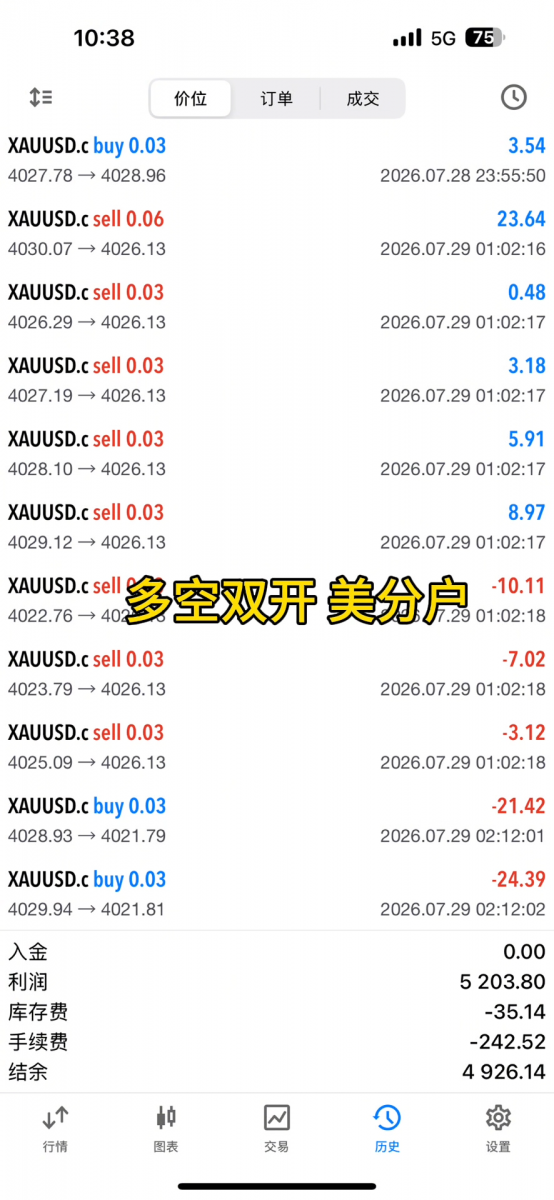
Task: Go to the 图表 tab
Action: pos(166,1129)
